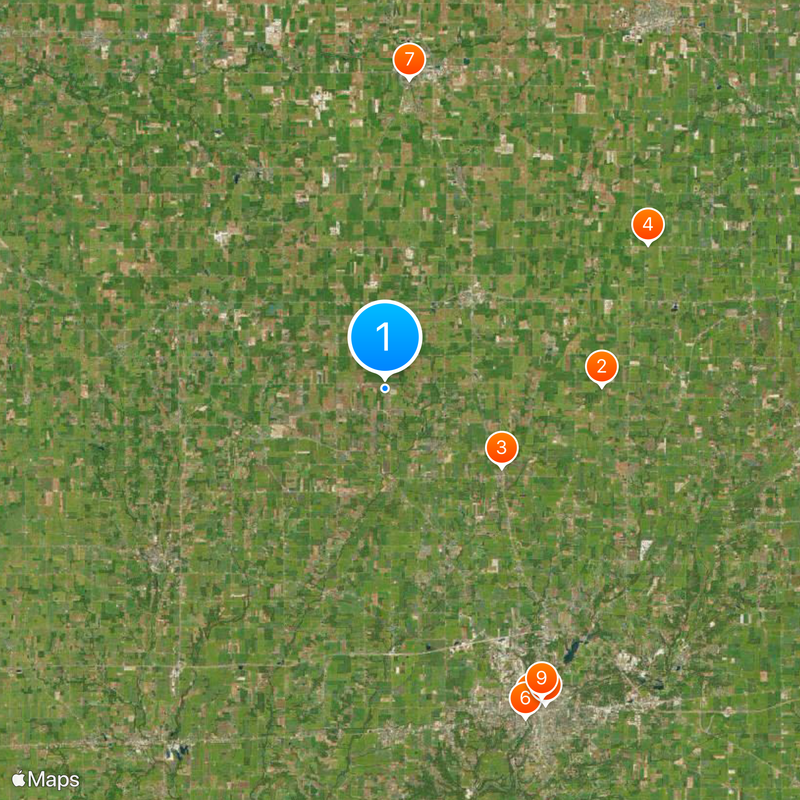Tap the orange pin numbered 2
The height and width of the screenshot is (800, 800).
601,367
